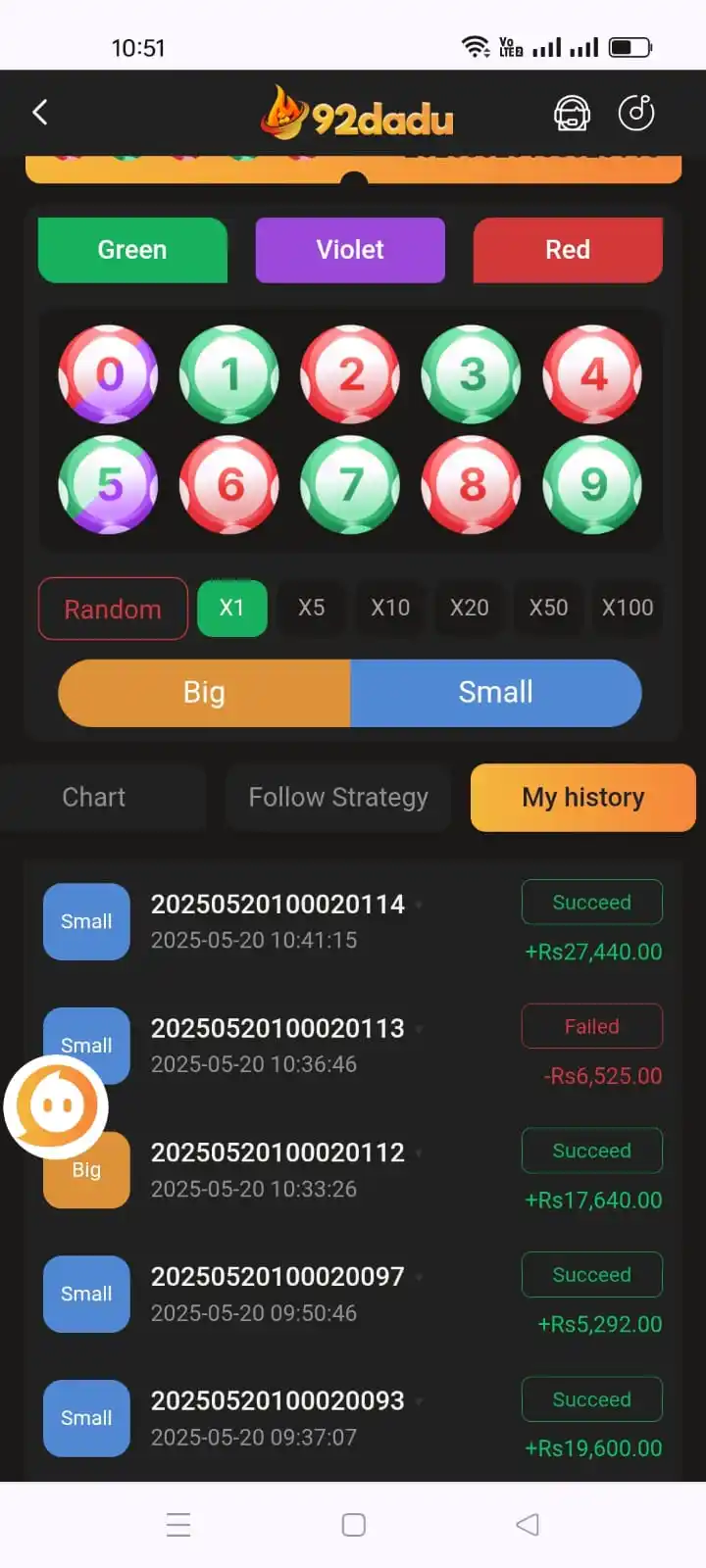
Task: Pick number ball 7
Action: click(351, 484)
